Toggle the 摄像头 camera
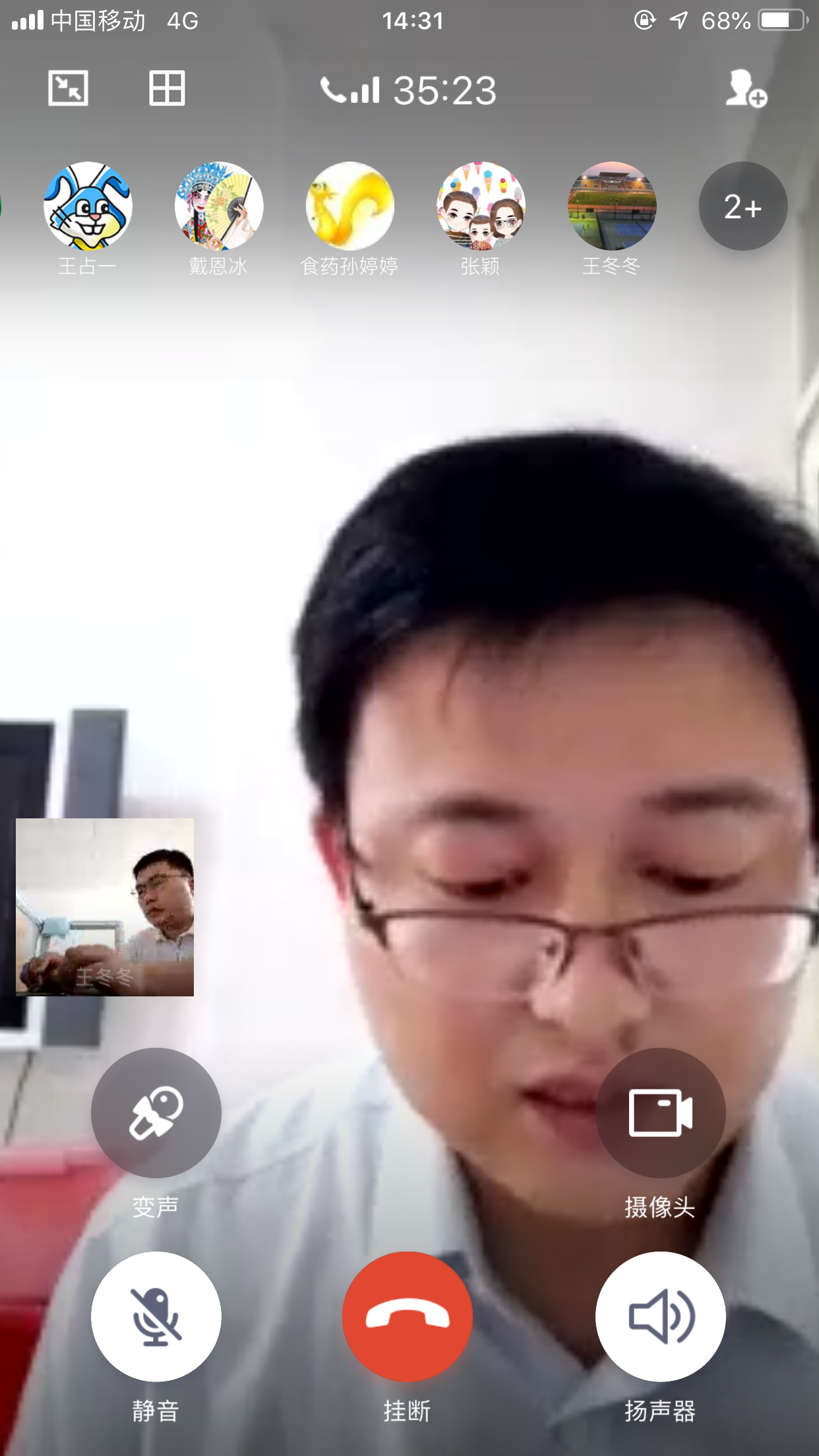The height and width of the screenshot is (1456, 819). tap(660, 1113)
